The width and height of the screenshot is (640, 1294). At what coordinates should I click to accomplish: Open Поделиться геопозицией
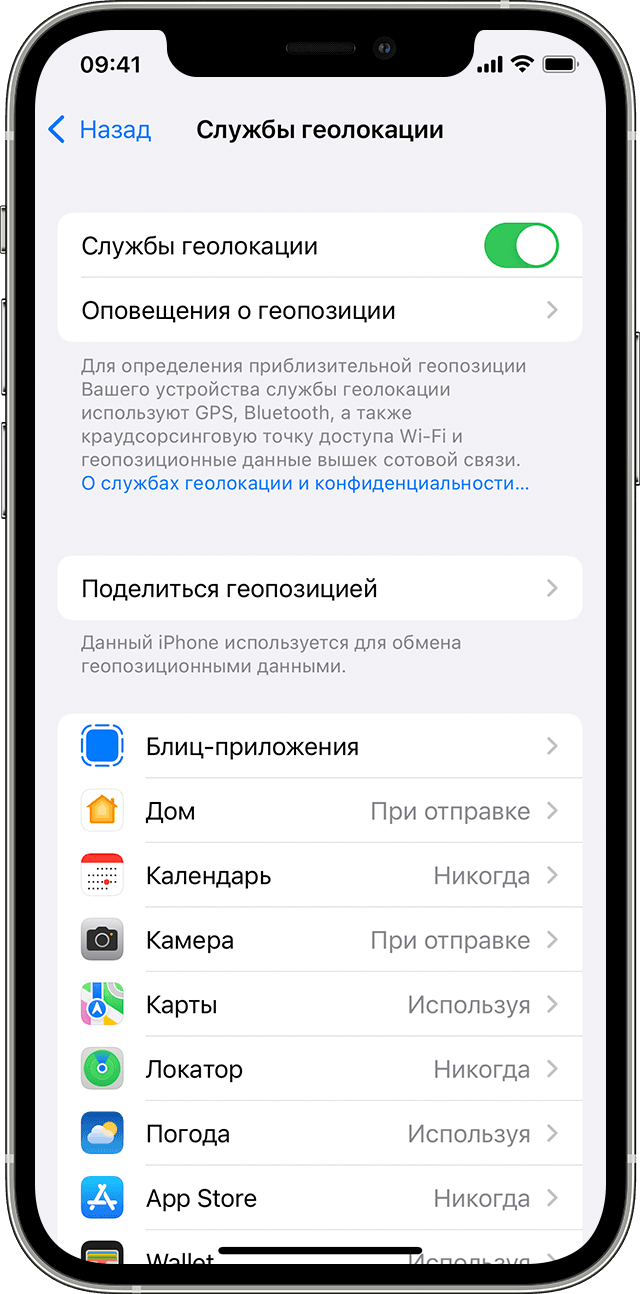click(320, 588)
